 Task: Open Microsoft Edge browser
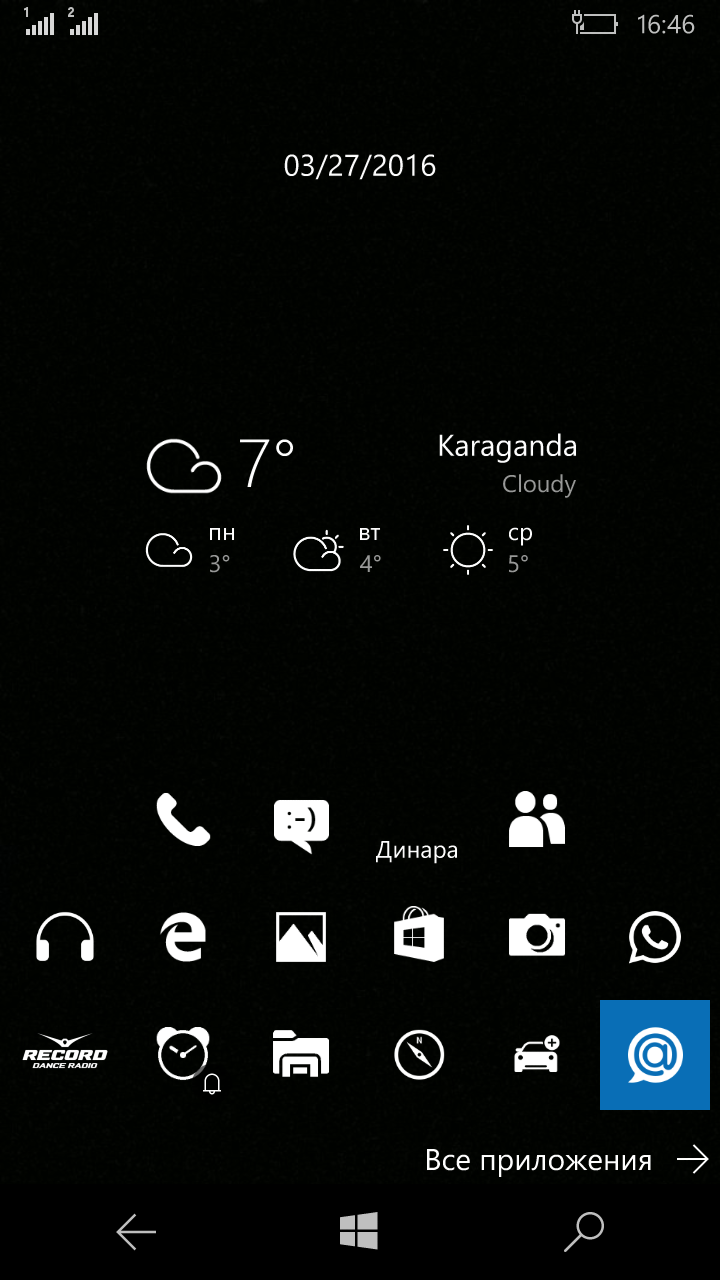pyautogui.click(x=183, y=938)
